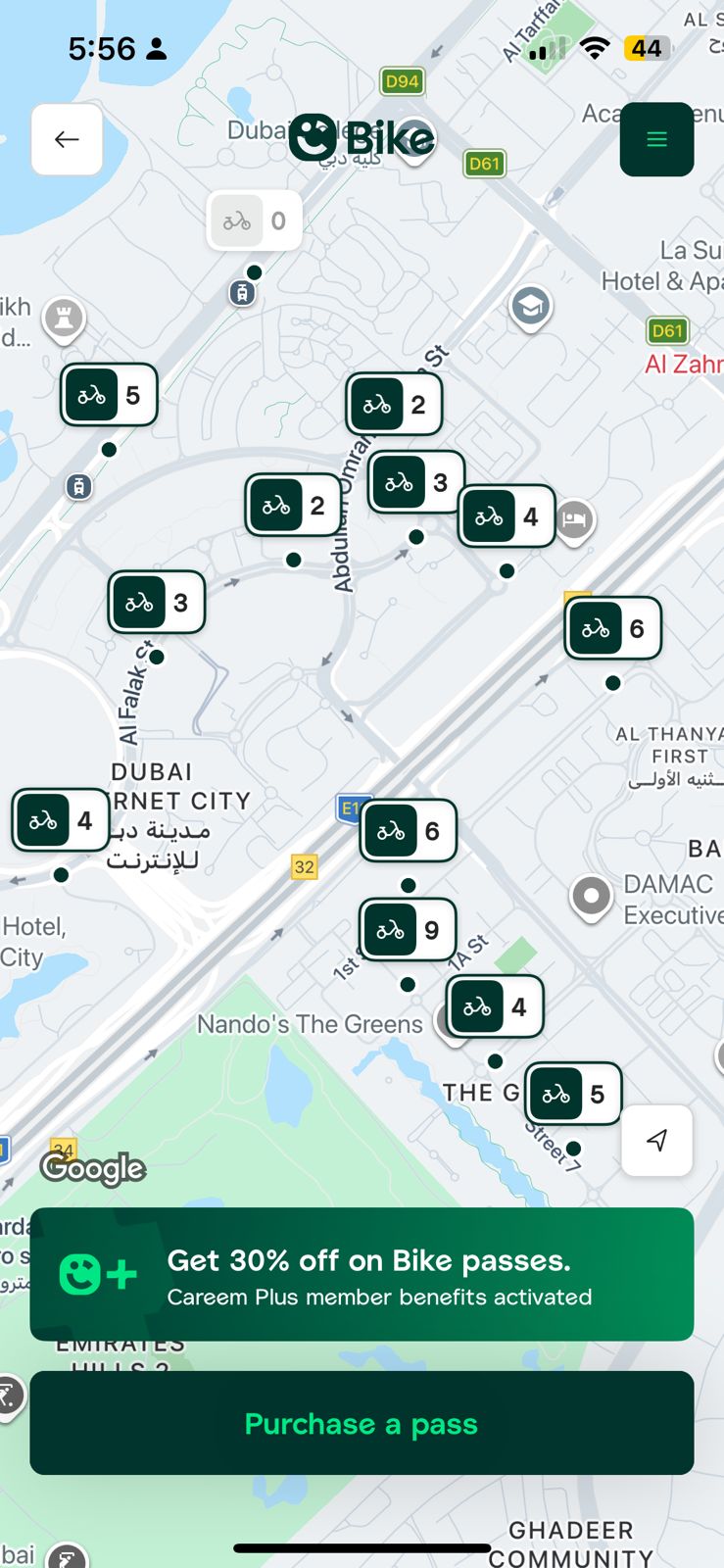
Task: Go back with the arrow button
Action: [x=67, y=139]
